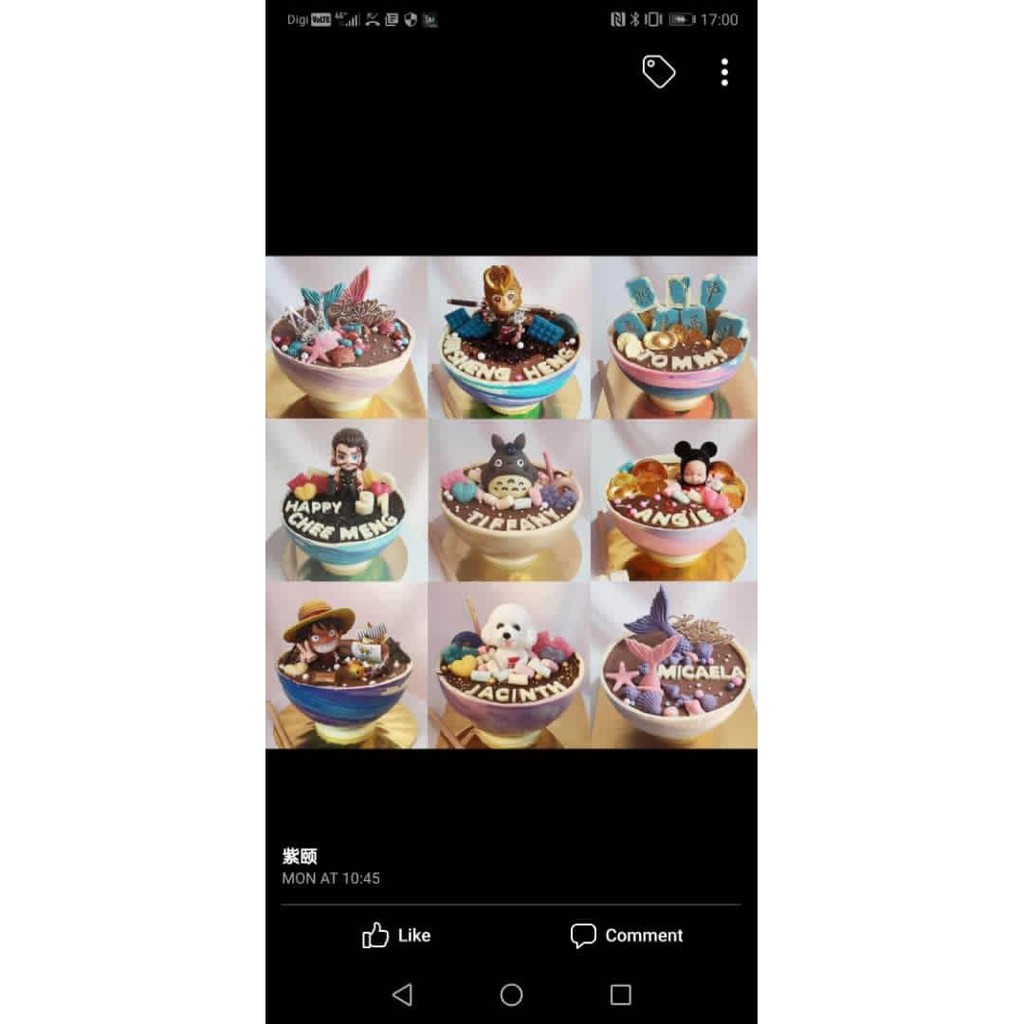Tap the cake collage photo
This screenshot has height=1024, width=1024.
[511, 502]
